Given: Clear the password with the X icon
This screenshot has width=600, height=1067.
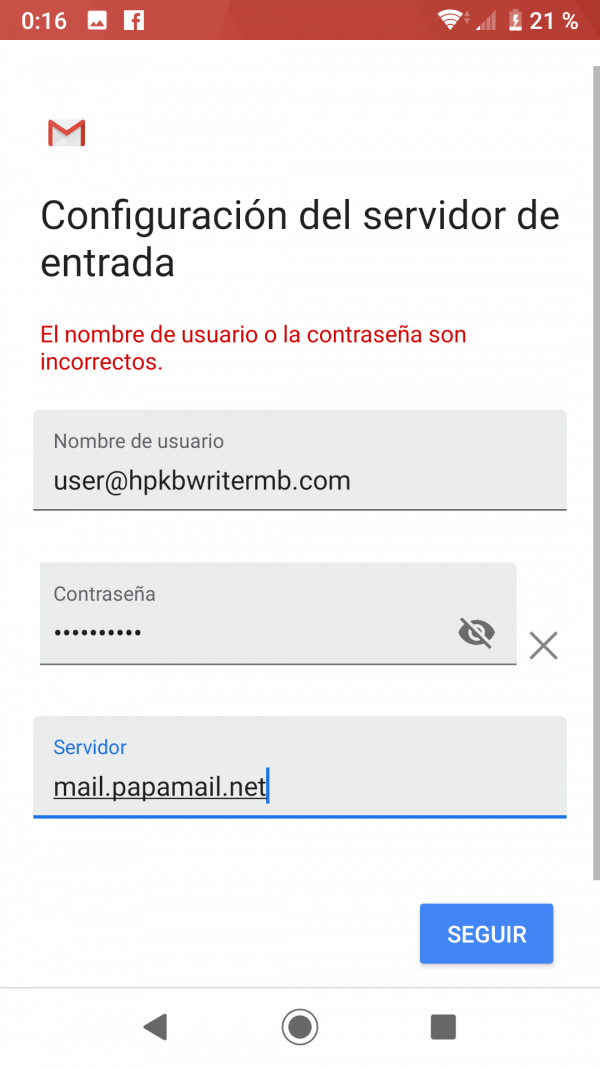Looking at the screenshot, I should pos(544,646).
